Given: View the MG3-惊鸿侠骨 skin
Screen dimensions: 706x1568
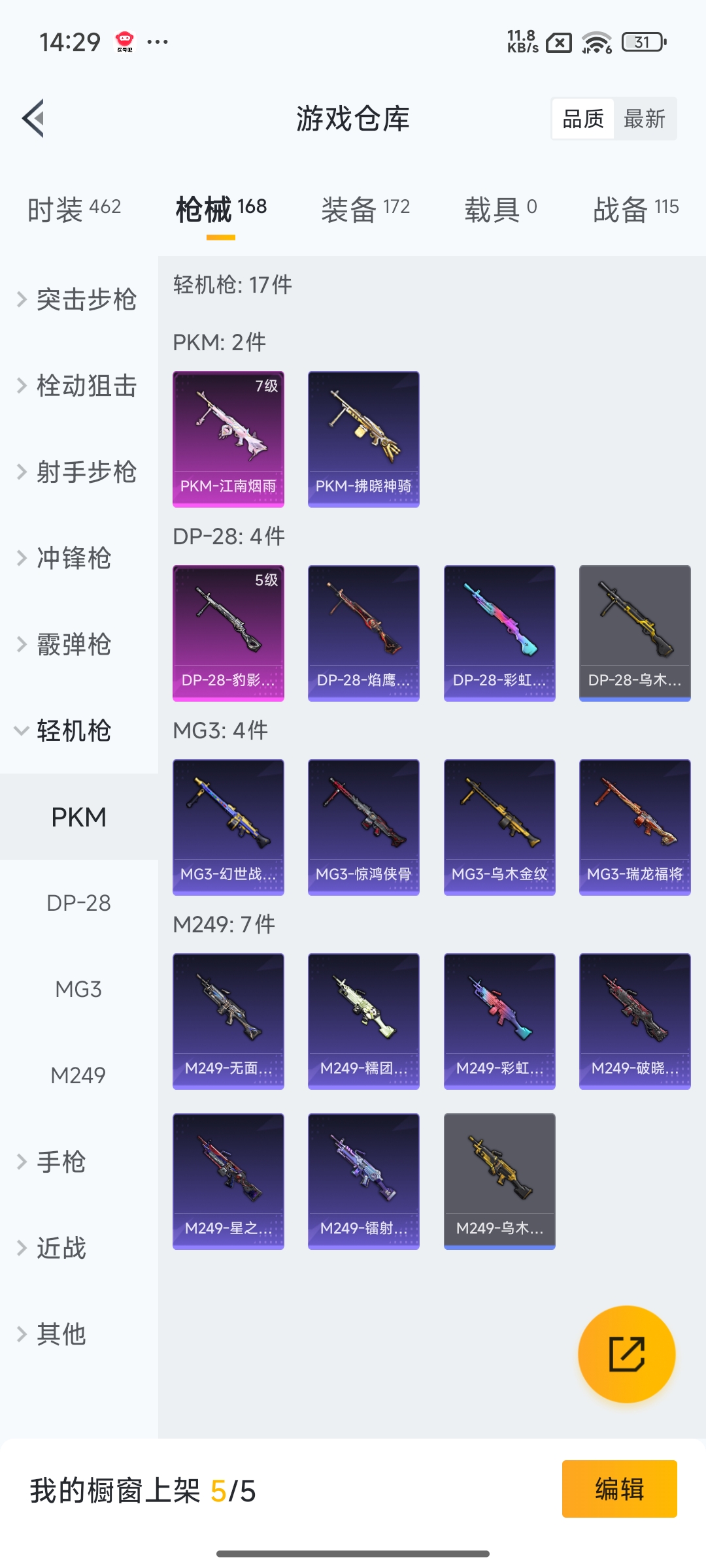Looking at the screenshot, I should (x=363, y=827).
